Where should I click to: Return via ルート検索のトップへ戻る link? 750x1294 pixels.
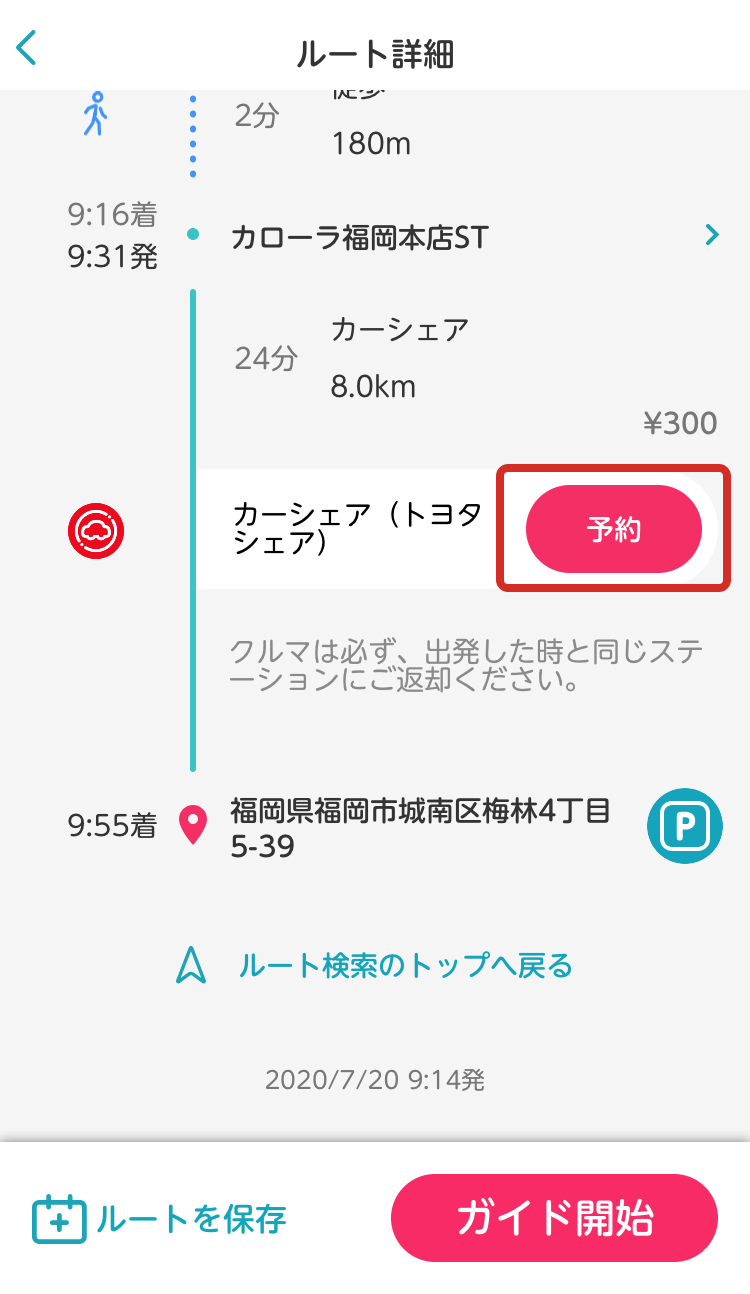[405, 966]
